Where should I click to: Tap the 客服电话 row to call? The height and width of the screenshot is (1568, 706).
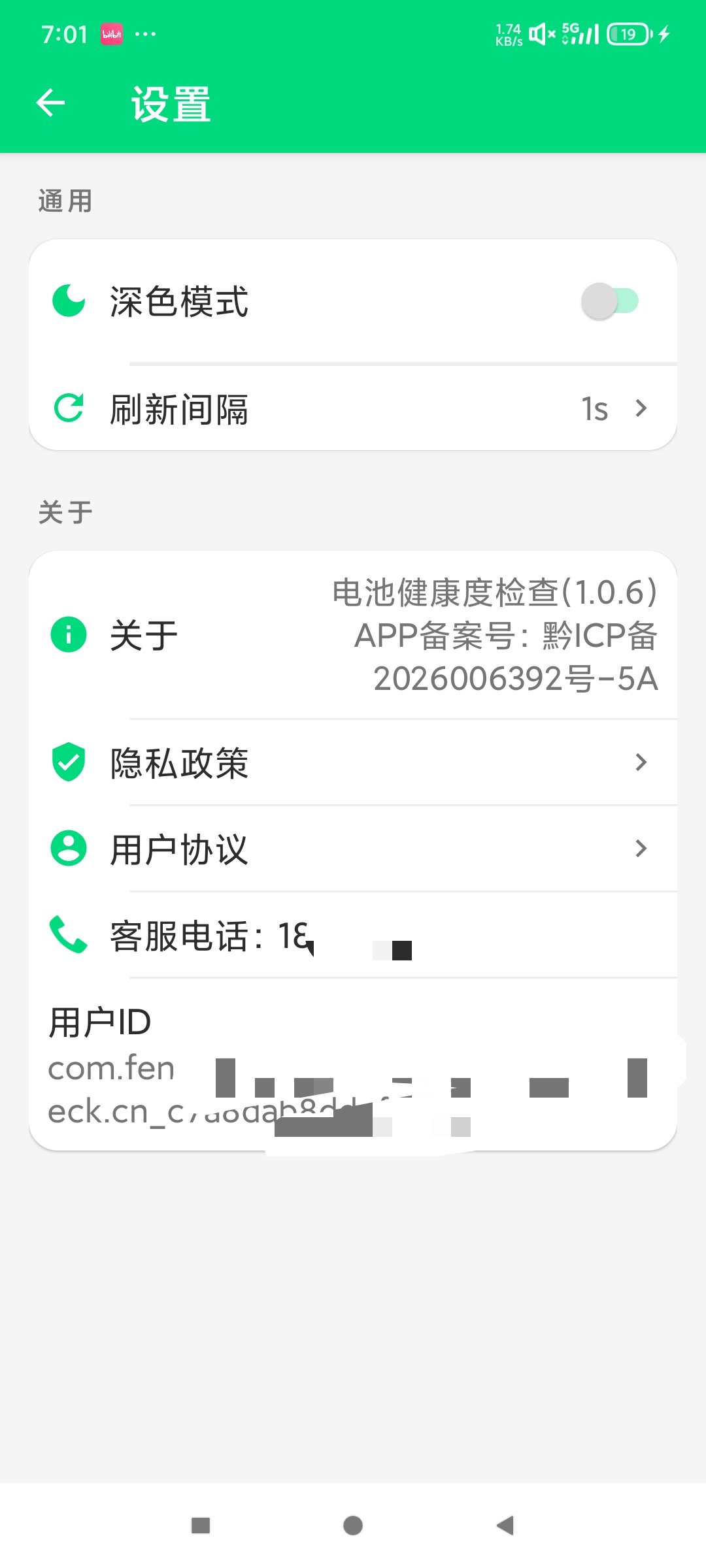(x=353, y=935)
